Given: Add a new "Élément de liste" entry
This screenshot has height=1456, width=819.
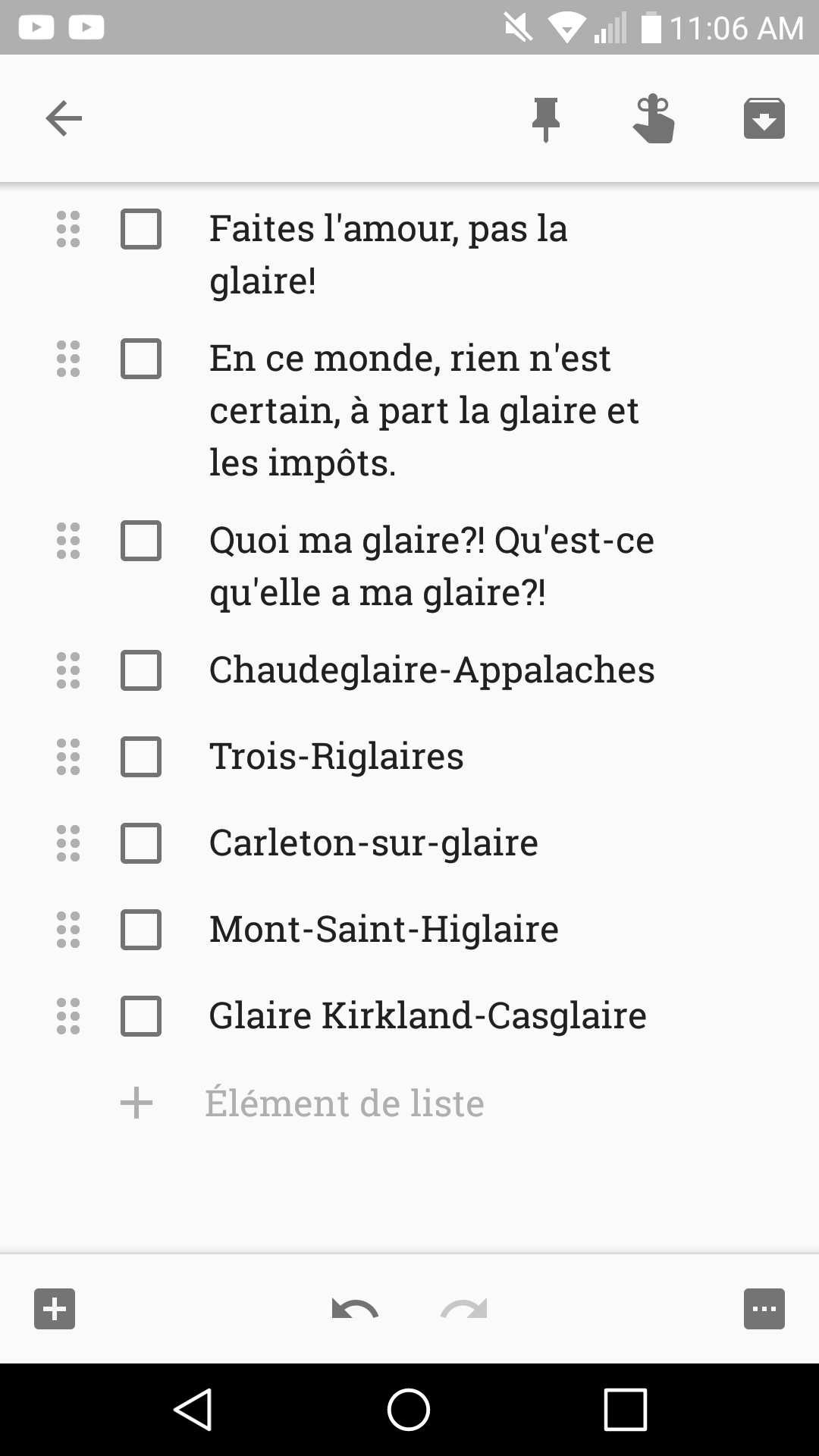Looking at the screenshot, I should (344, 1103).
